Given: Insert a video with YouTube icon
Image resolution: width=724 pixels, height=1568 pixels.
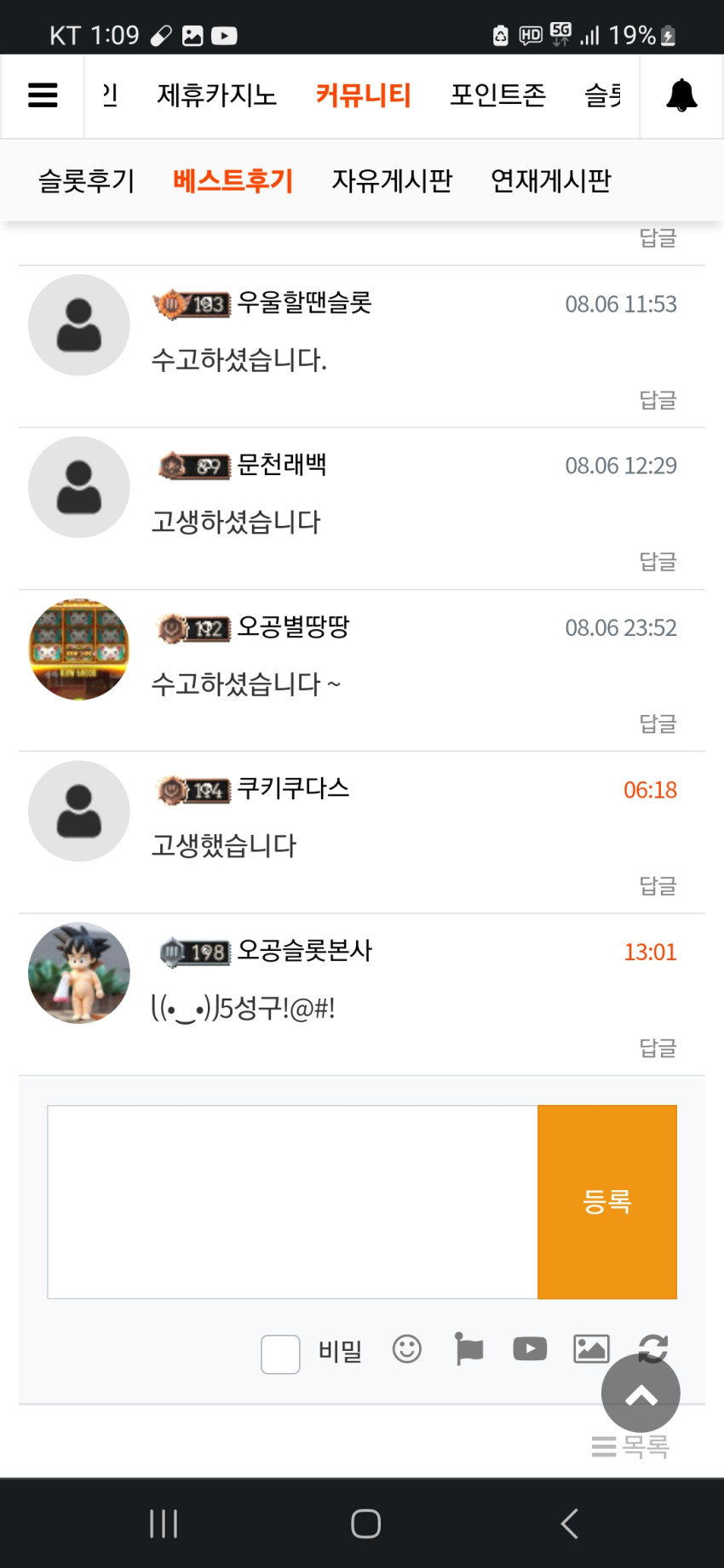Looking at the screenshot, I should tap(530, 1349).
